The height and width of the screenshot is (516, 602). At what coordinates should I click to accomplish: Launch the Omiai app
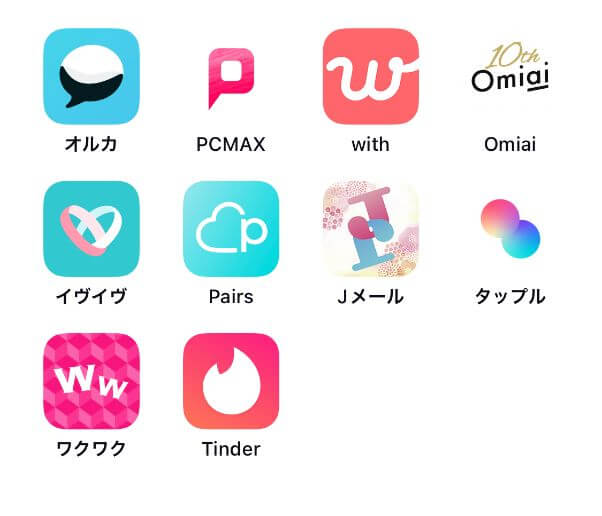tap(510, 76)
